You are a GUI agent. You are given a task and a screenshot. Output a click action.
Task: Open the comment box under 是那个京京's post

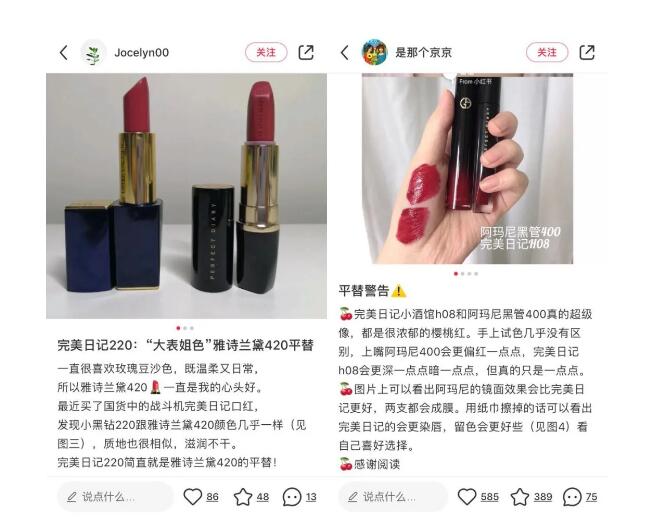[395, 496]
